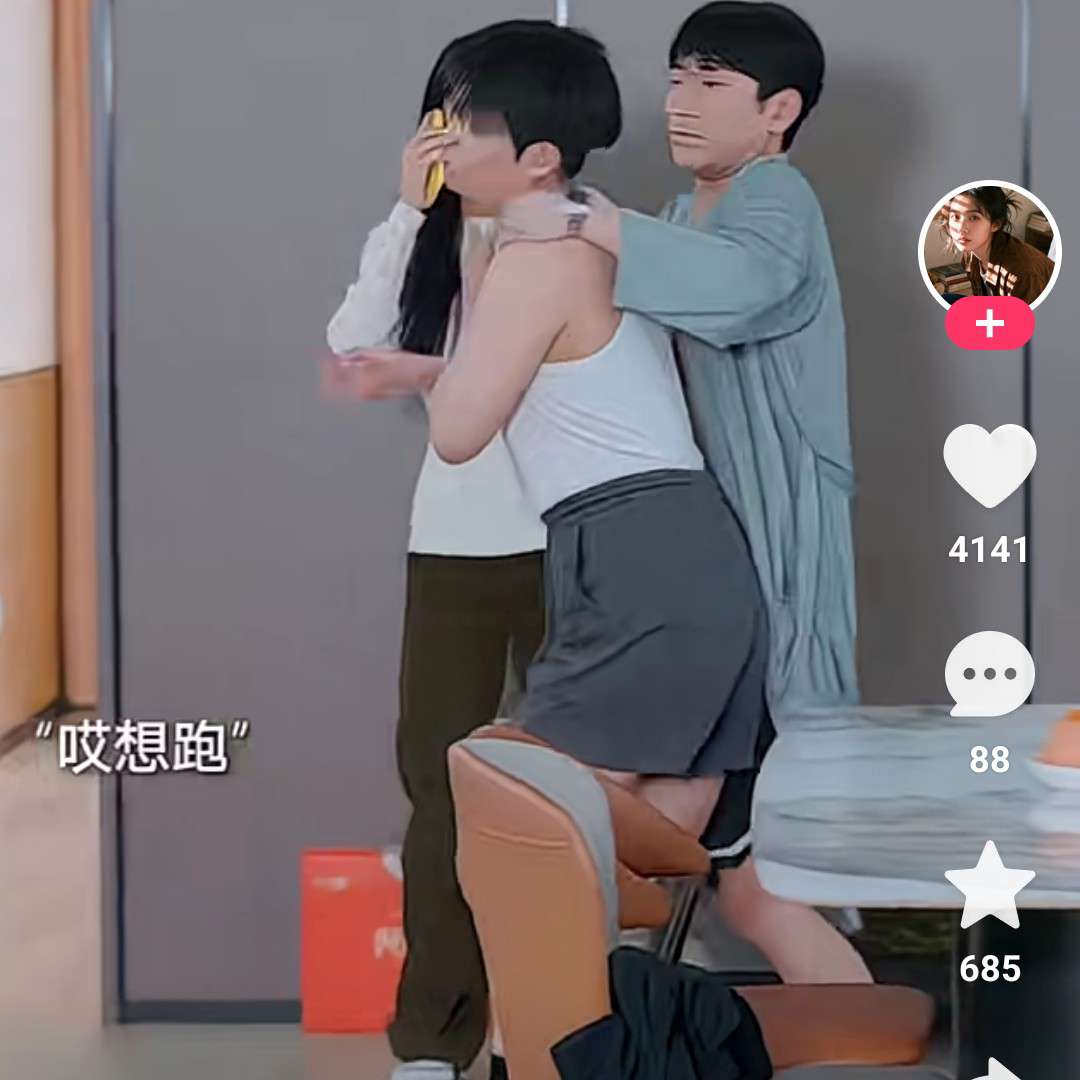Image resolution: width=1080 pixels, height=1080 pixels.
Task: Like this video with the heart
Action: [x=989, y=465]
